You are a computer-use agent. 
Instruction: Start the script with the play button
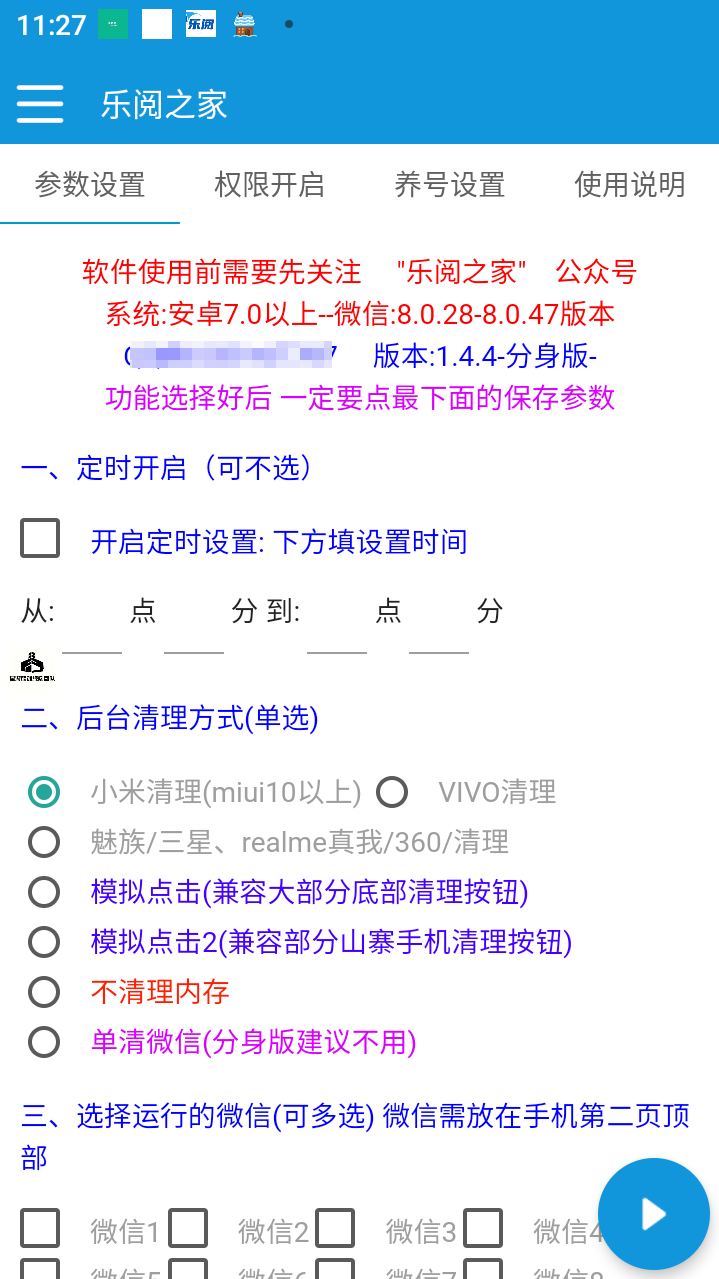[x=653, y=1214]
